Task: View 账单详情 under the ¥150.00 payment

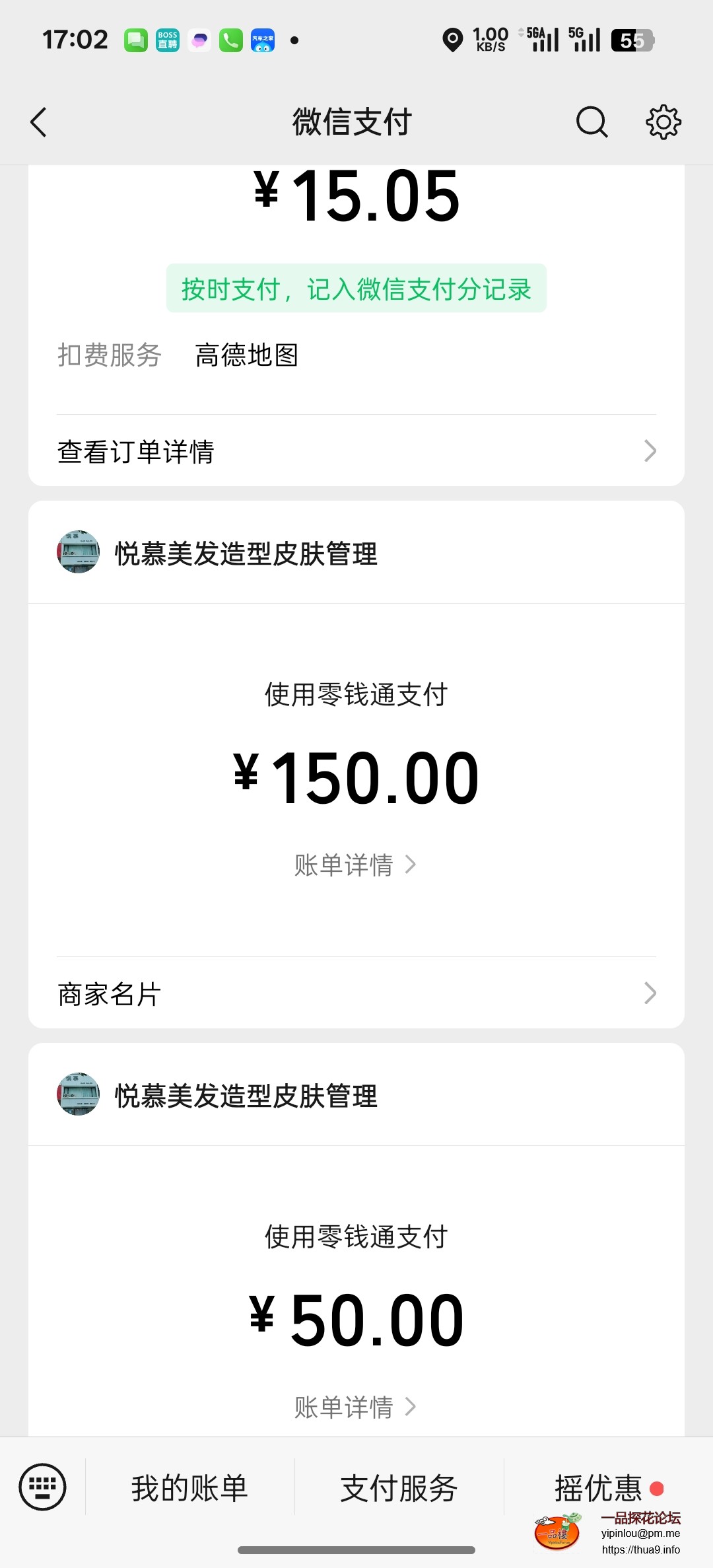Action: [355, 865]
